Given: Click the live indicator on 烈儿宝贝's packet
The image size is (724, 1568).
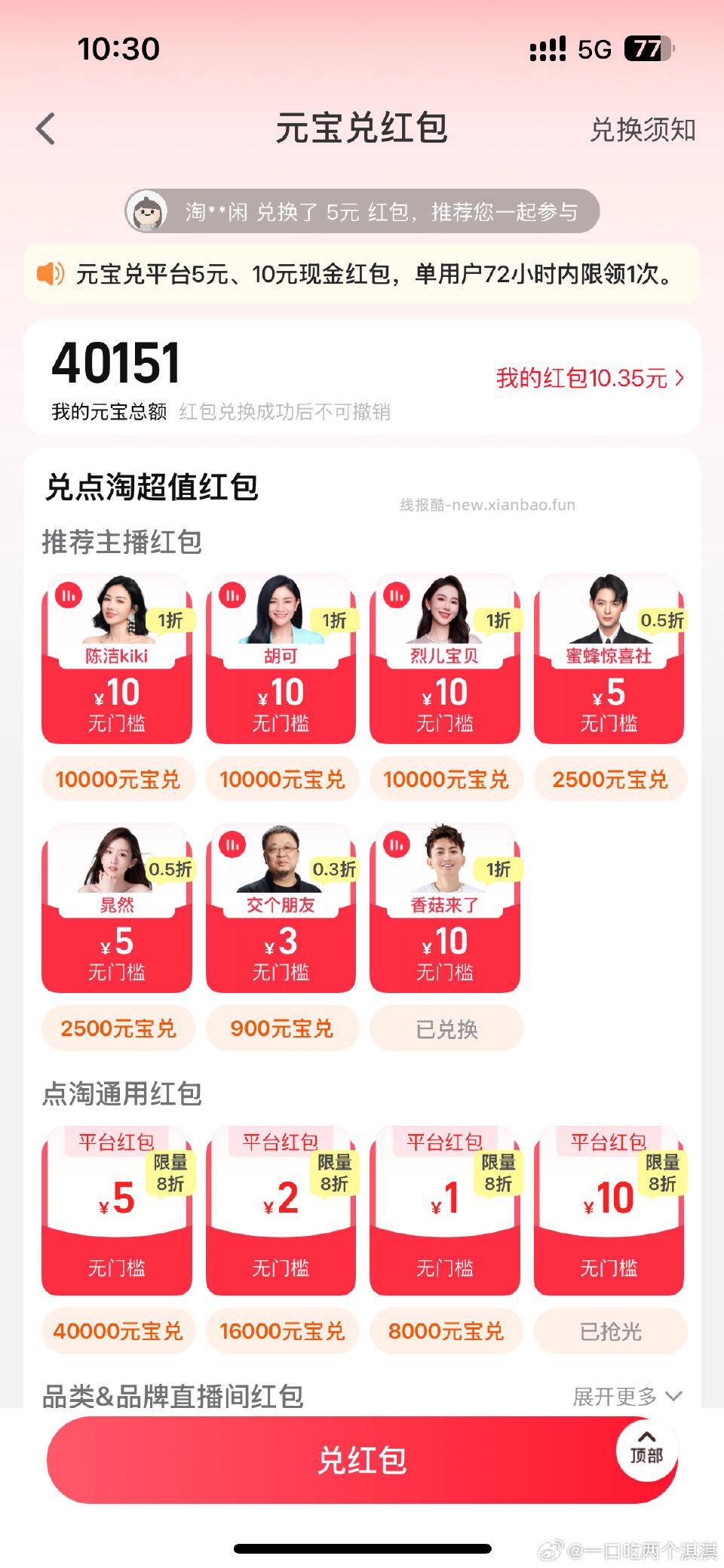Looking at the screenshot, I should 398,595.
